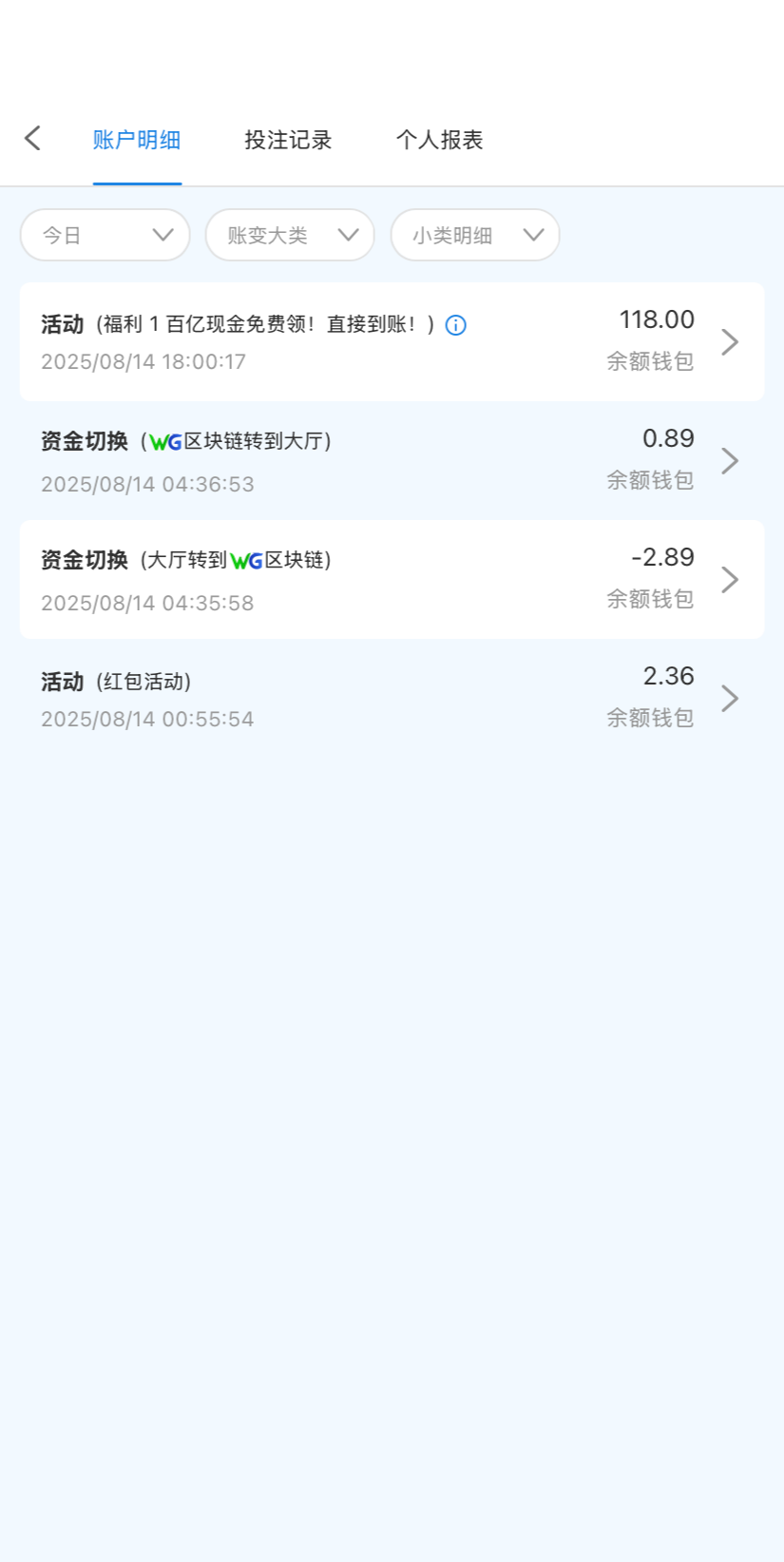Open the 今日 date dropdown
The height and width of the screenshot is (1562, 784).
pyautogui.click(x=105, y=235)
